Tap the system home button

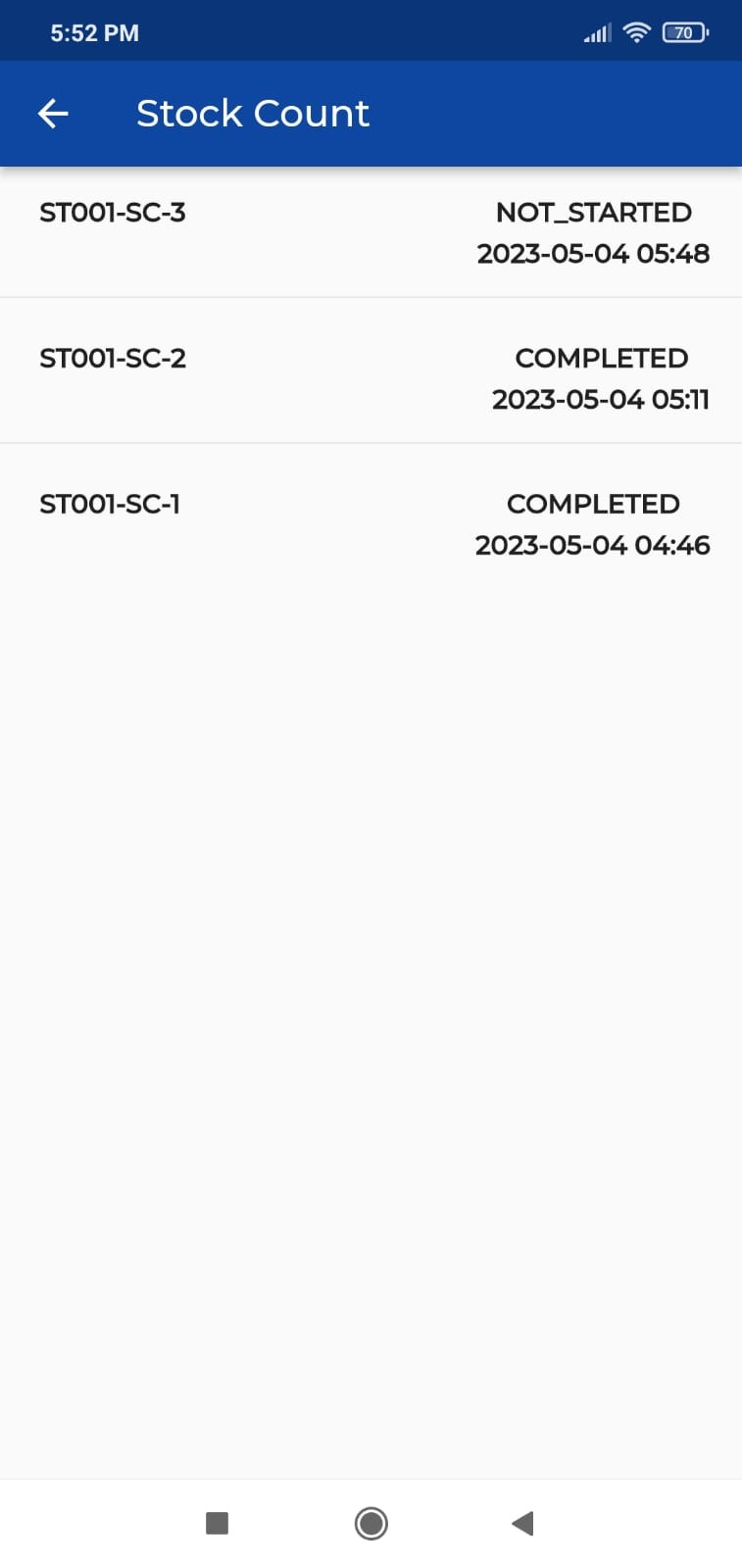[371, 1523]
